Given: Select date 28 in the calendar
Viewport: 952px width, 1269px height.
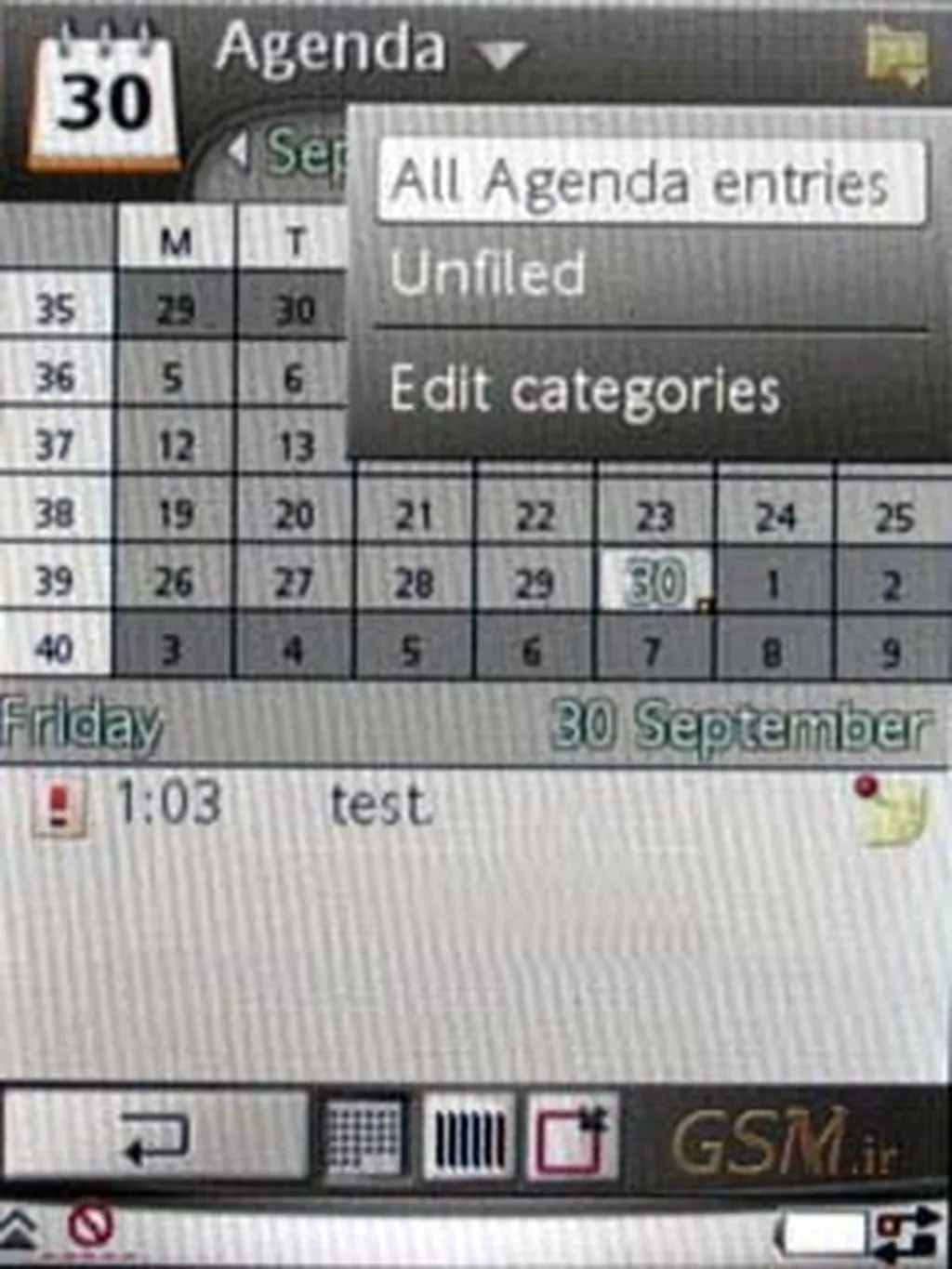Looking at the screenshot, I should 414,583.
